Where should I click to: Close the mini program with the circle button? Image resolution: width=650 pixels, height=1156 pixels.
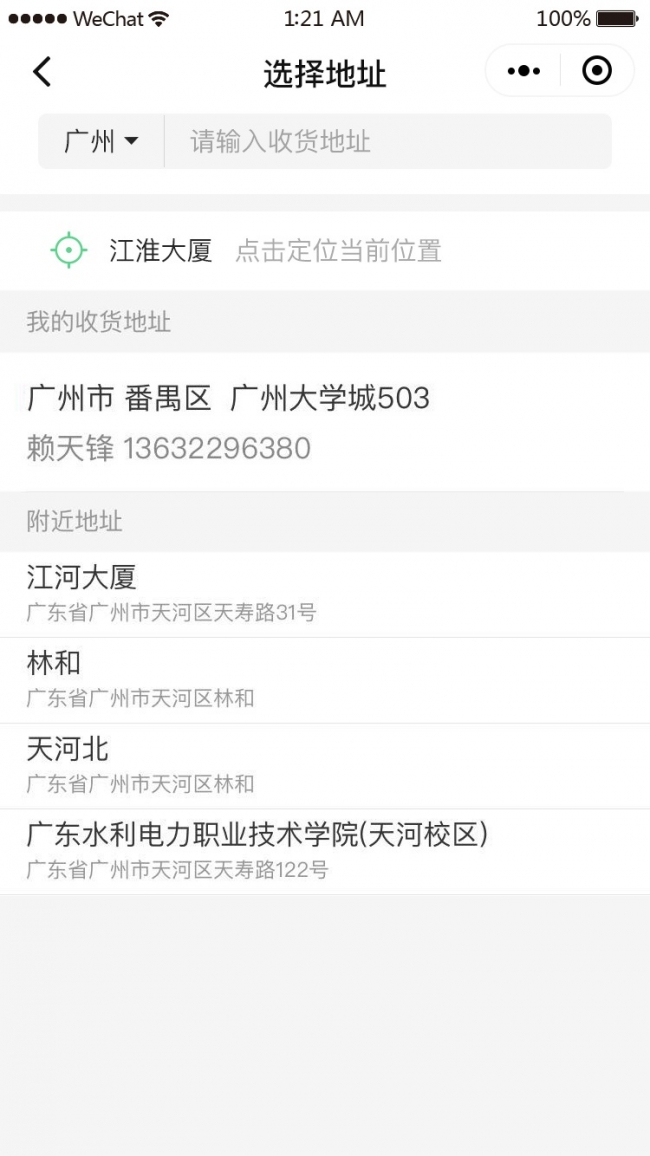[x=597, y=71]
